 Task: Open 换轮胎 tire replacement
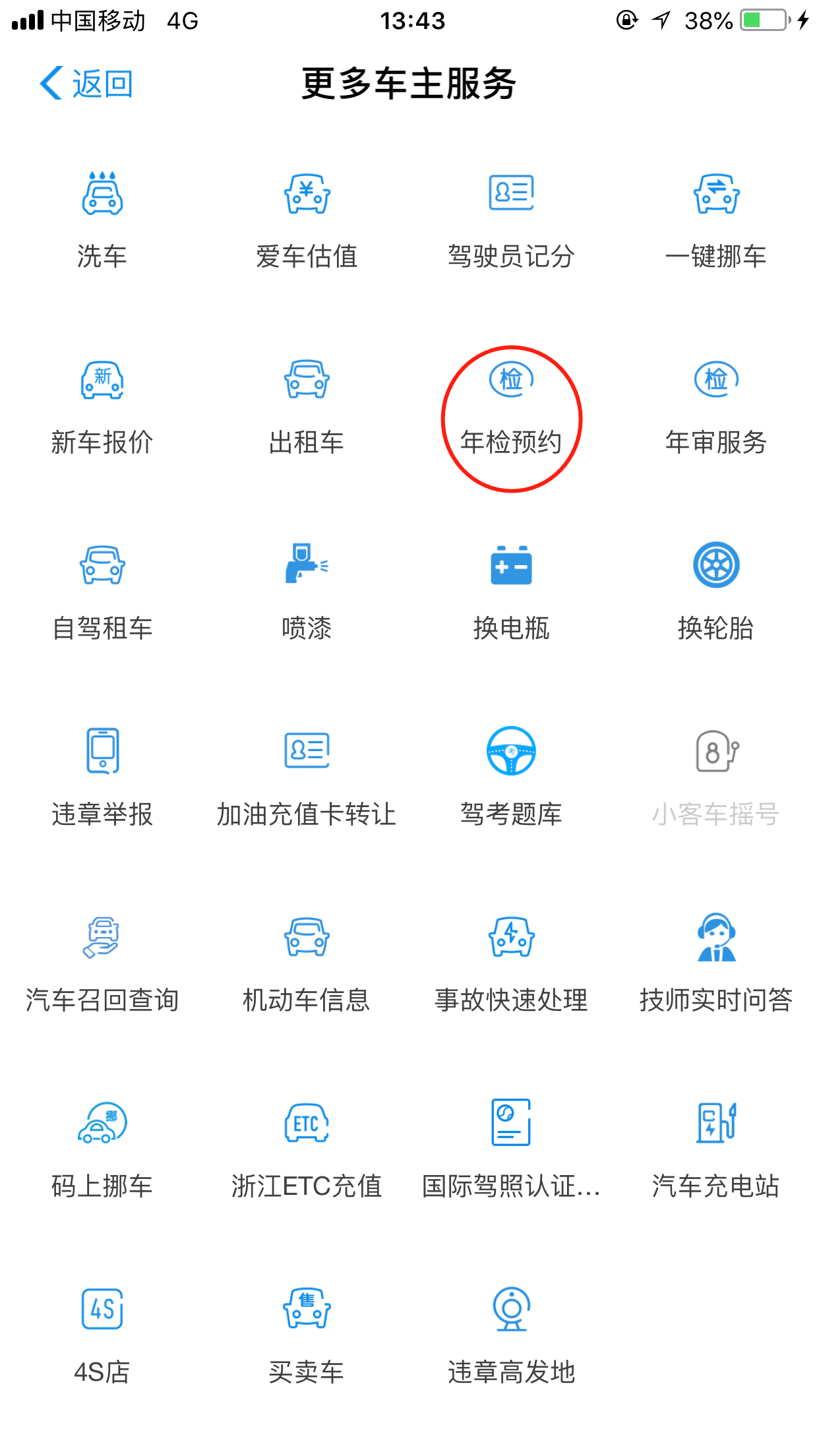716,592
